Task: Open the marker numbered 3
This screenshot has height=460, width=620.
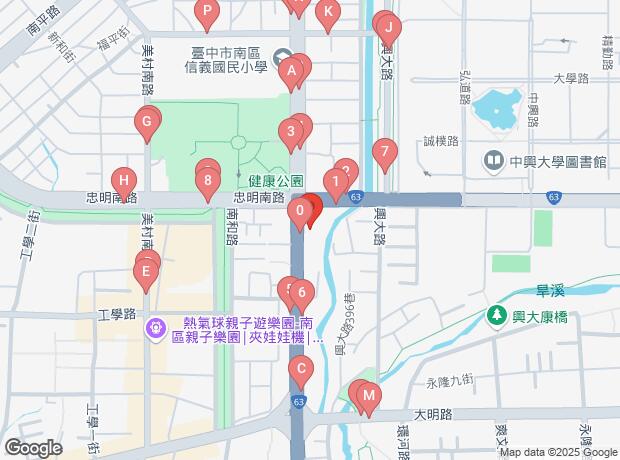Action: pyautogui.click(x=291, y=132)
